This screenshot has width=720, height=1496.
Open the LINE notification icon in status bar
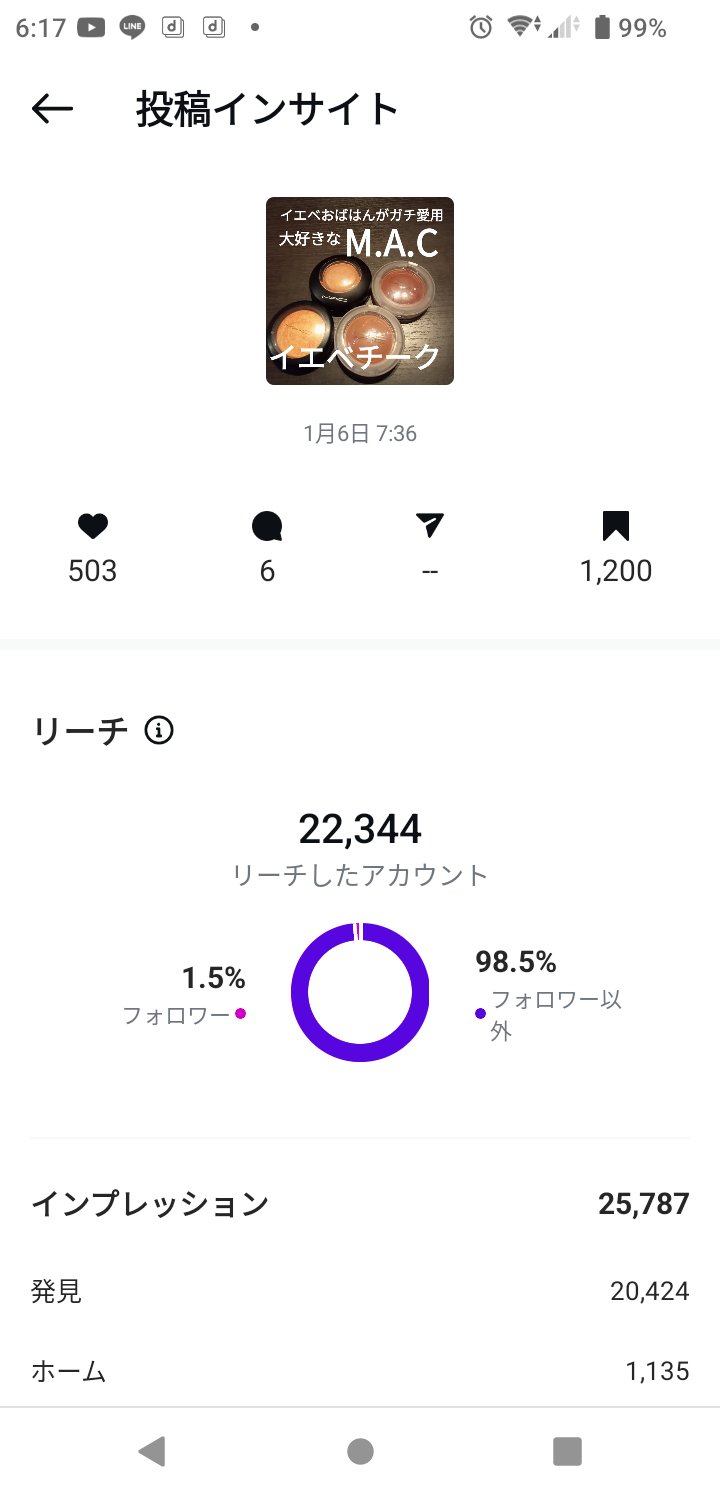tap(131, 27)
